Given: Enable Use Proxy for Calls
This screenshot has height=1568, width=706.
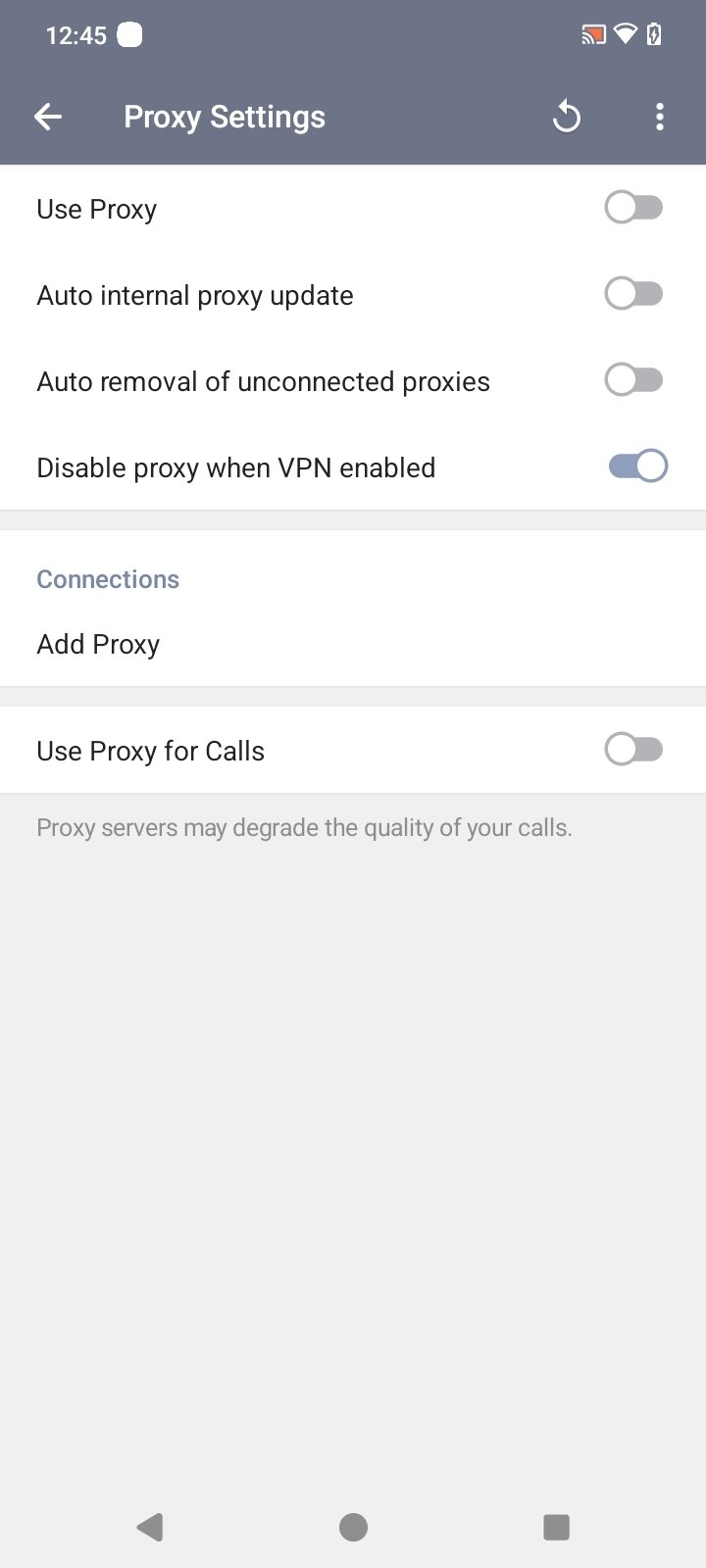Looking at the screenshot, I should pyautogui.click(x=633, y=750).
